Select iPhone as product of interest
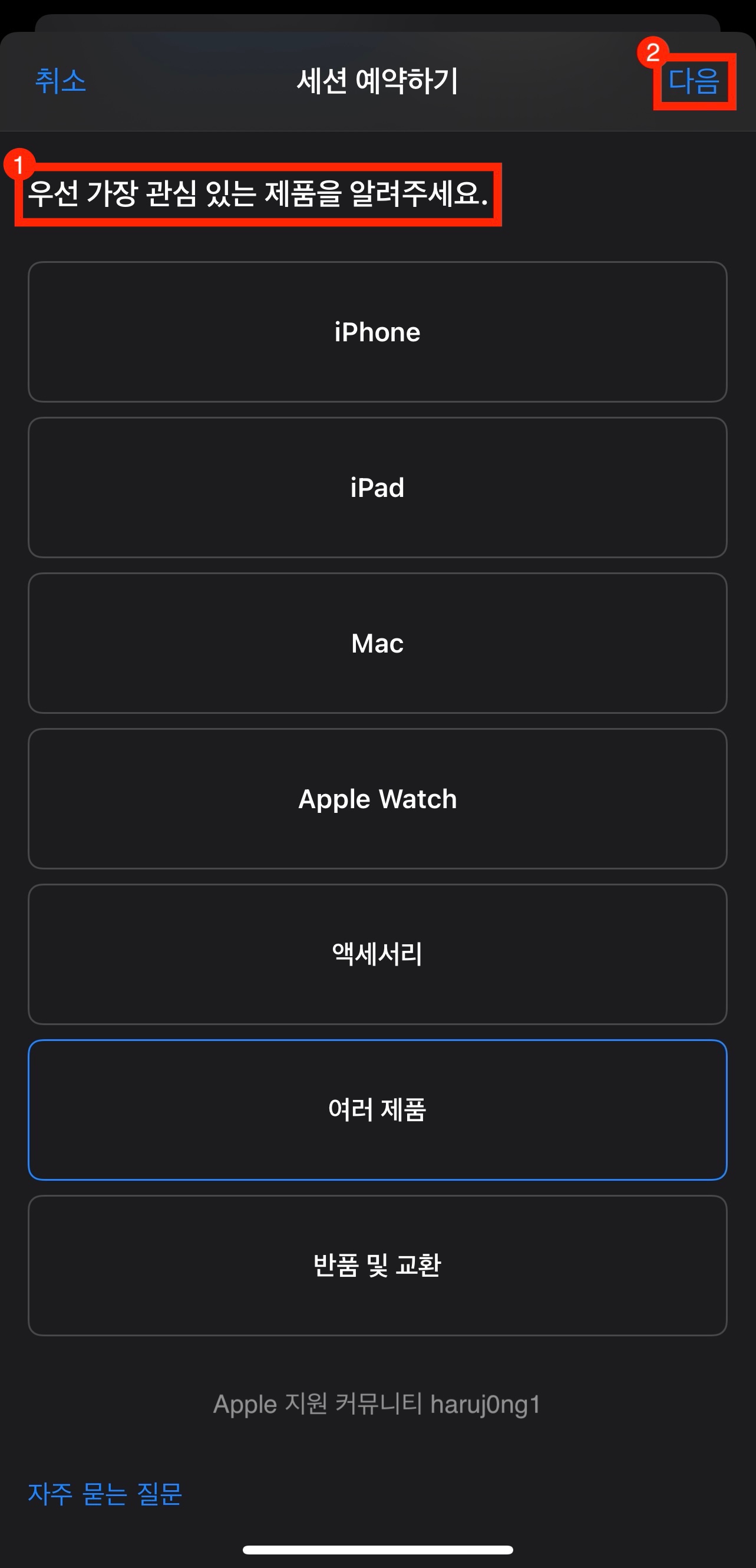Image resolution: width=756 pixels, height=1568 pixels. (x=377, y=332)
